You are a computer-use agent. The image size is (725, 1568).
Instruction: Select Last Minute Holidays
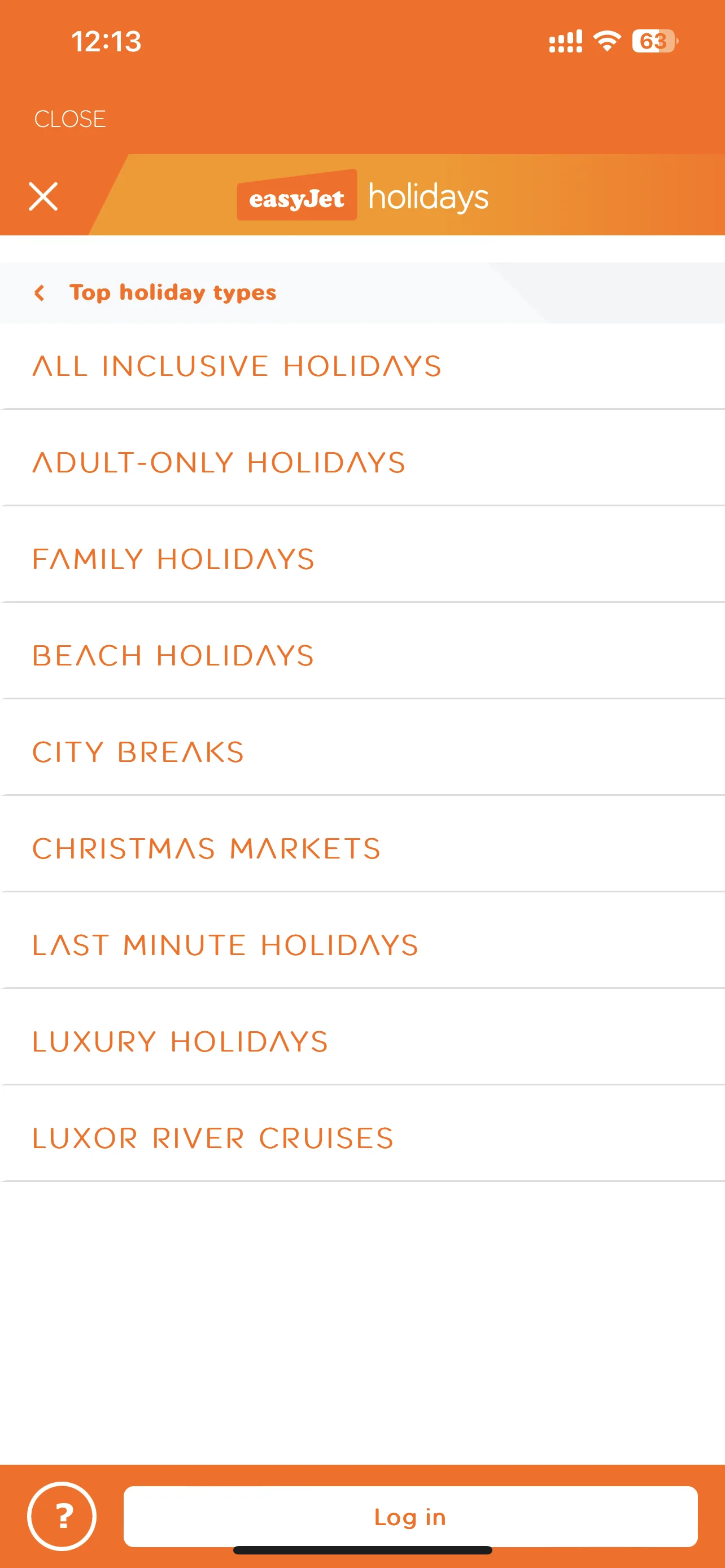coord(226,945)
